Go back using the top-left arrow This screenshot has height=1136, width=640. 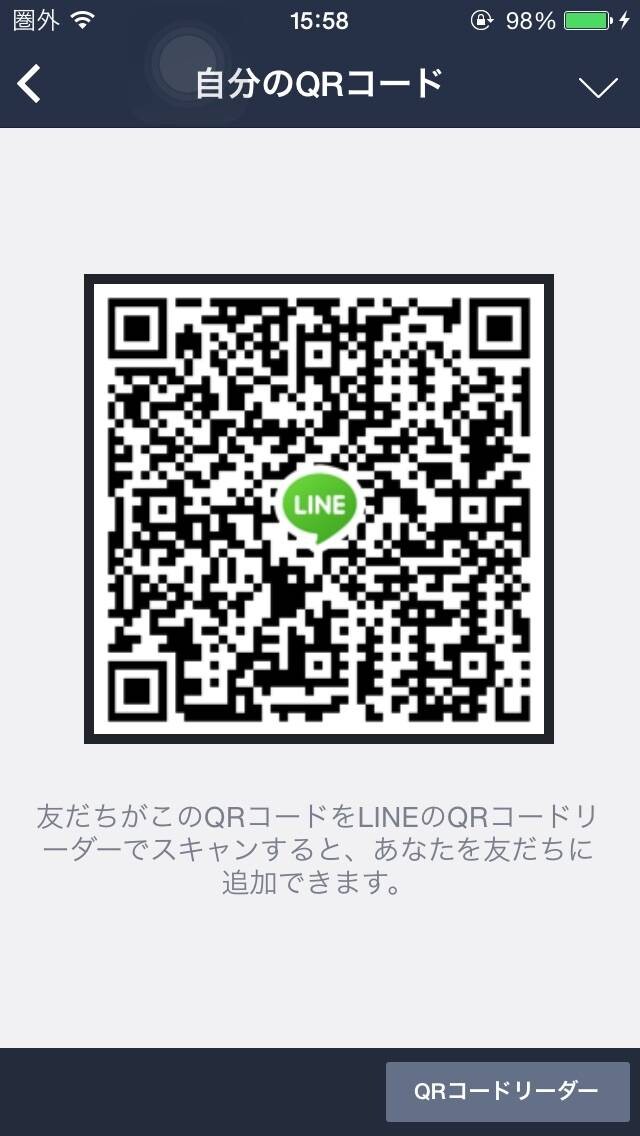[29, 84]
